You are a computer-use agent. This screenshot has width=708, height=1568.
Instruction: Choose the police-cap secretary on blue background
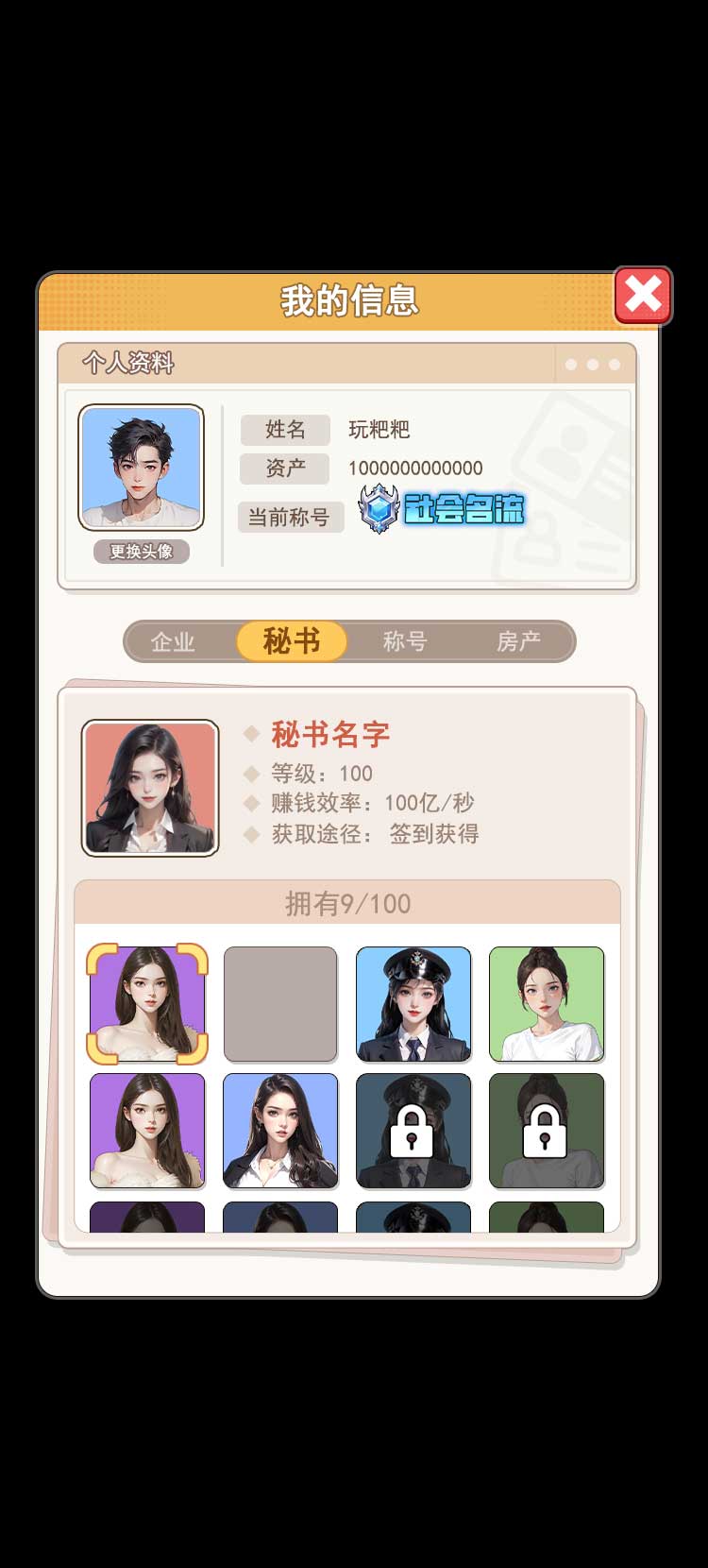413,1004
